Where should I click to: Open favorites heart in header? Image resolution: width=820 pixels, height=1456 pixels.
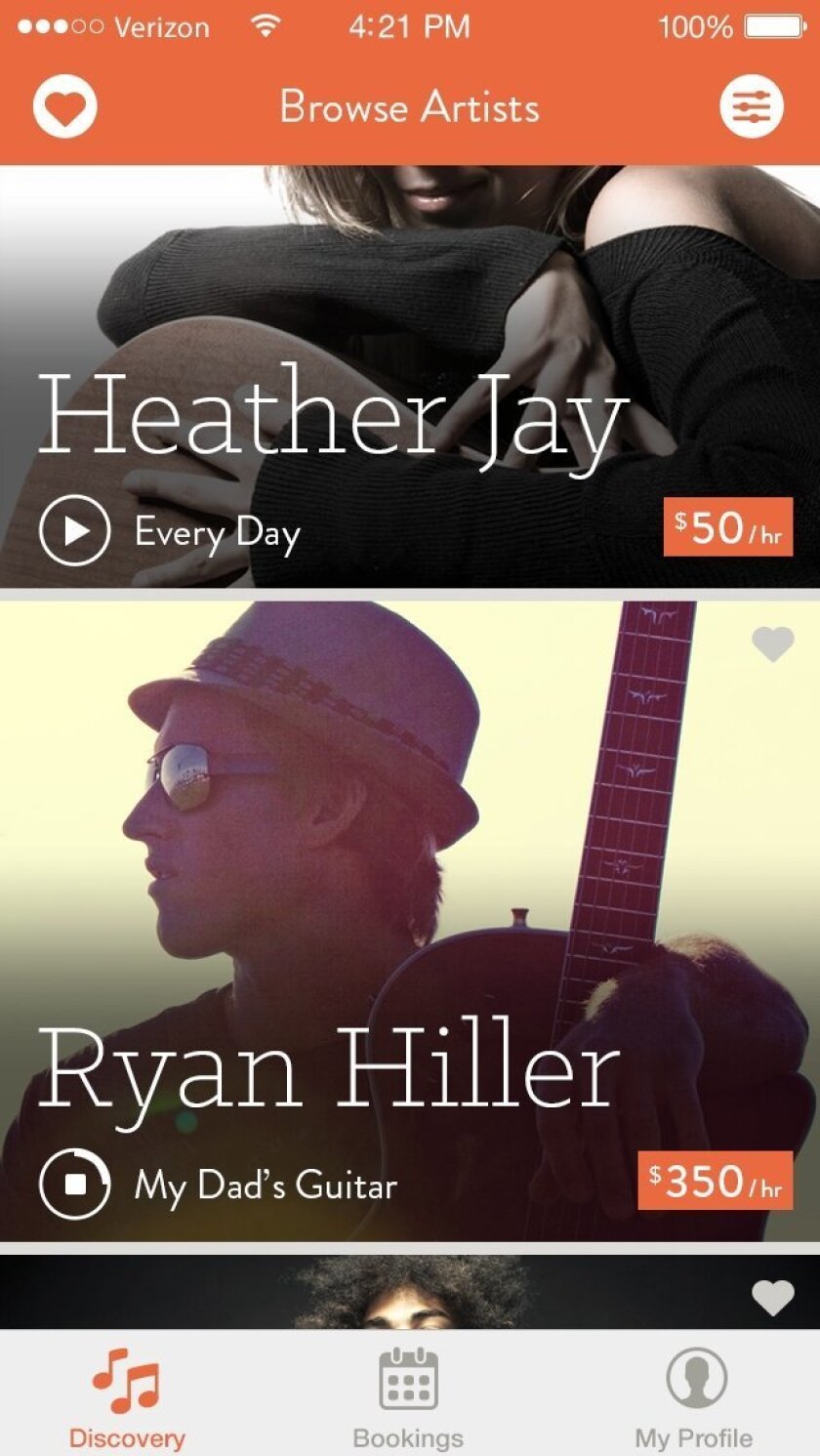[x=64, y=106]
